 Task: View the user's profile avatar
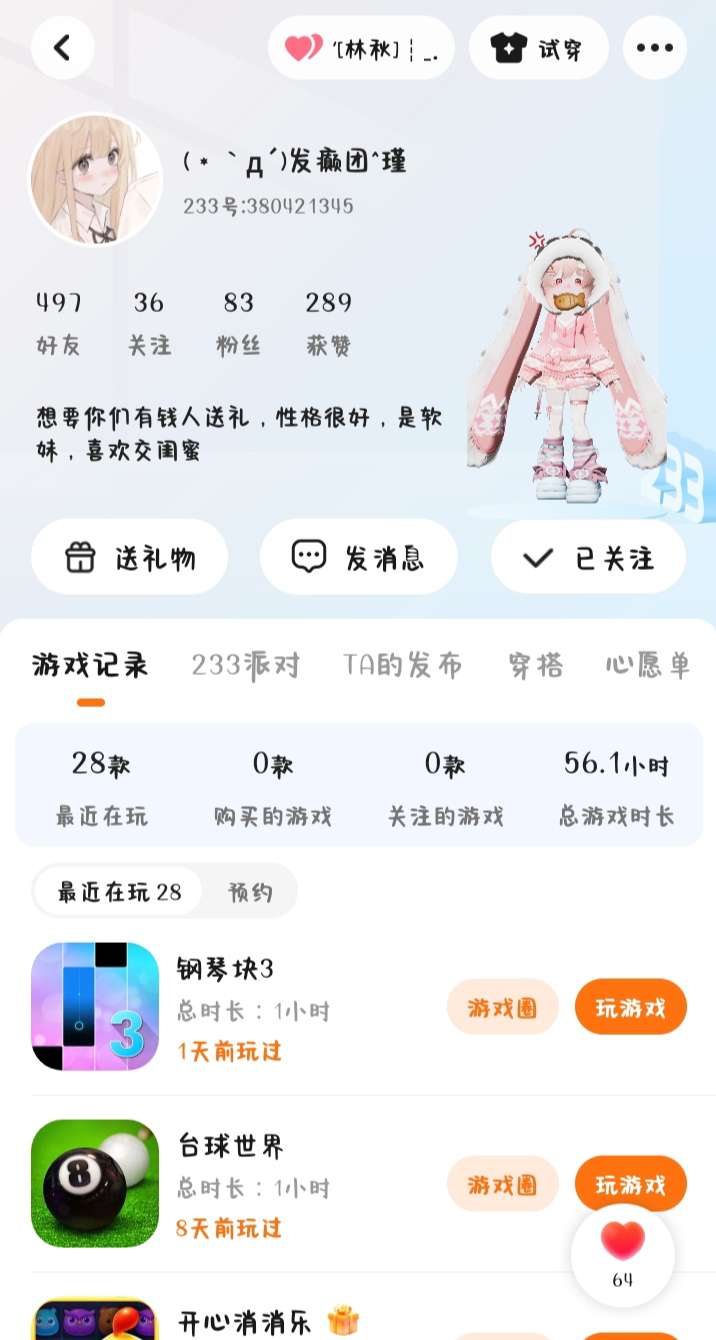pyautogui.click(x=95, y=179)
